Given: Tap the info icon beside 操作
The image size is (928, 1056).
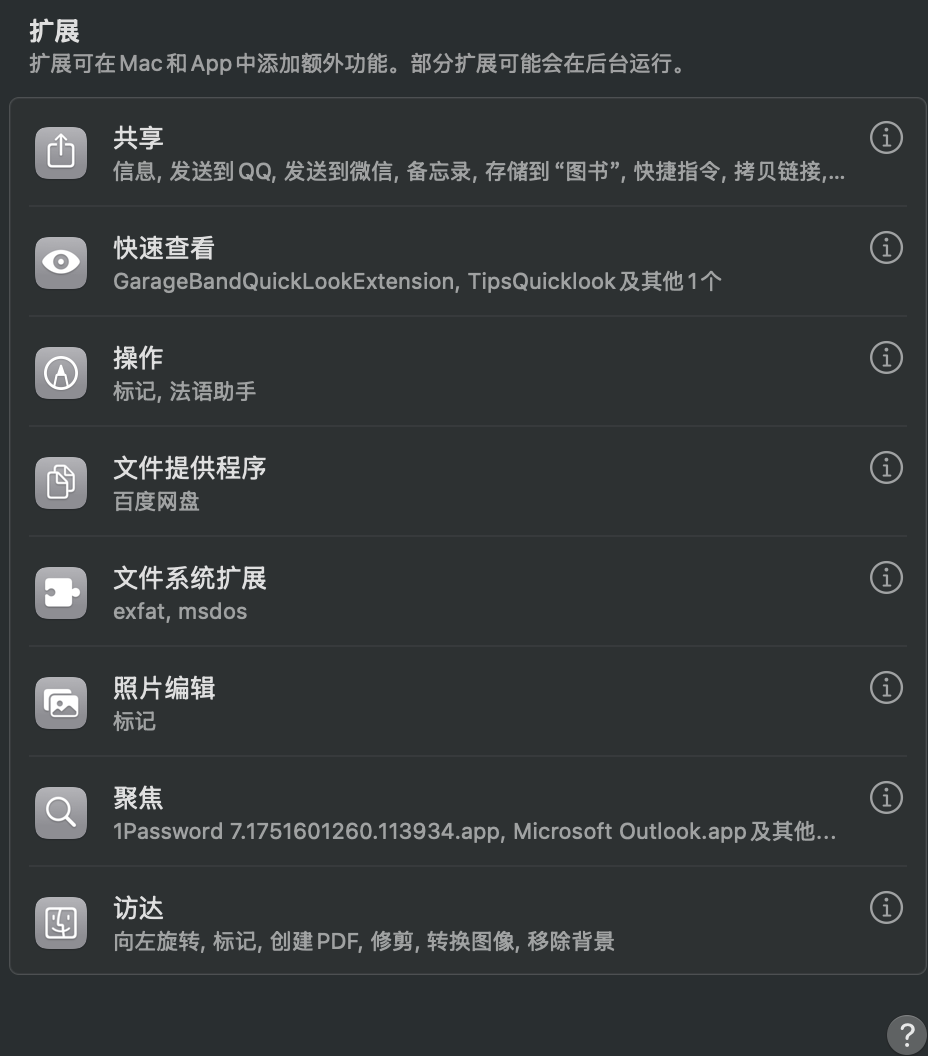Looking at the screenshot, I should tap(886, 358).
